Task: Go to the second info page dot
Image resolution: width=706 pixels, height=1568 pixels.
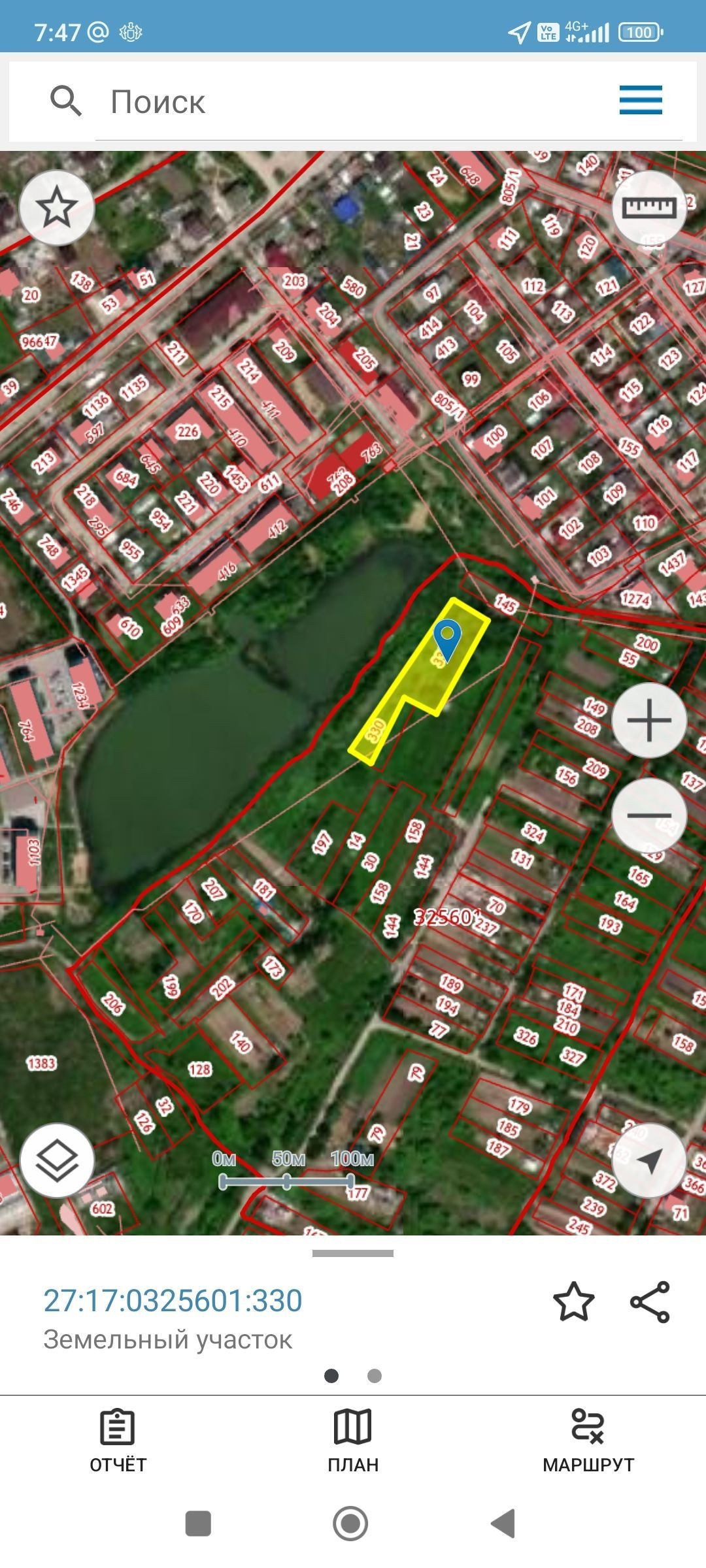Action: click(375, 1376)
